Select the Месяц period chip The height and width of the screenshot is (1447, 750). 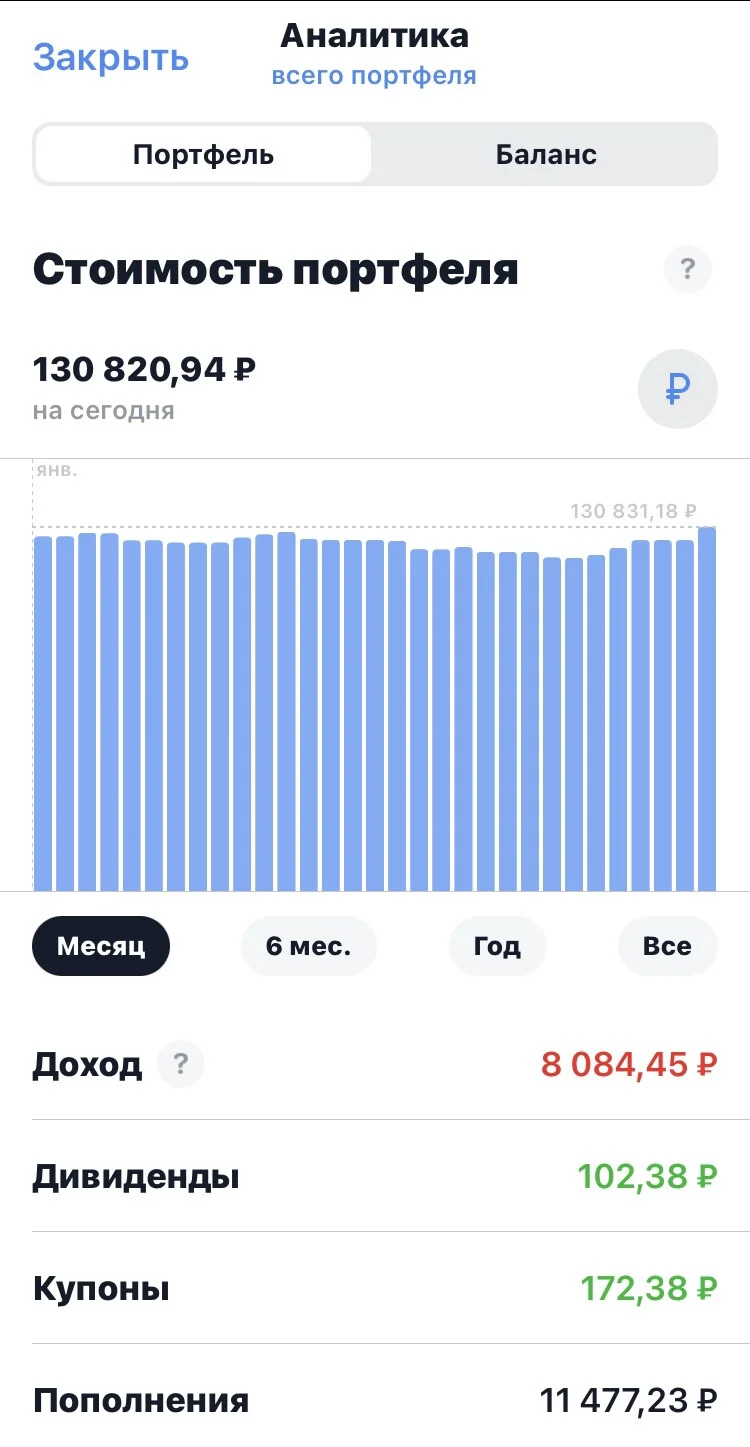coord(101,946)
